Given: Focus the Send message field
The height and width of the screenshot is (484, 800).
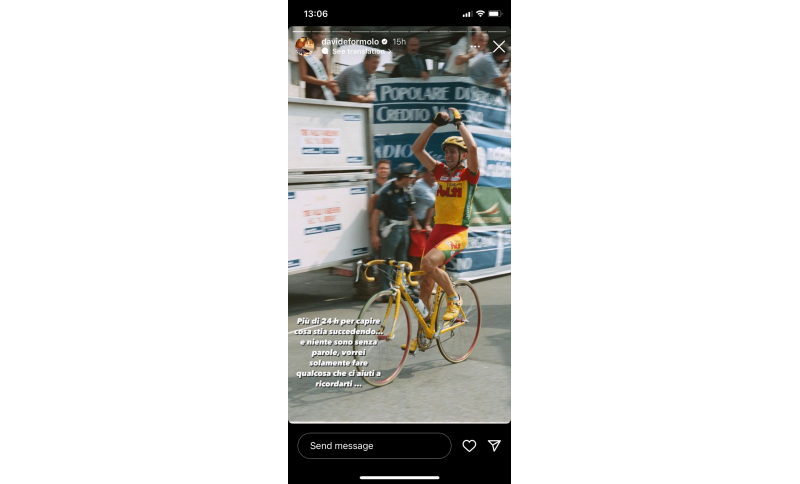Looking at the screenshot, I should coord(374,445).
